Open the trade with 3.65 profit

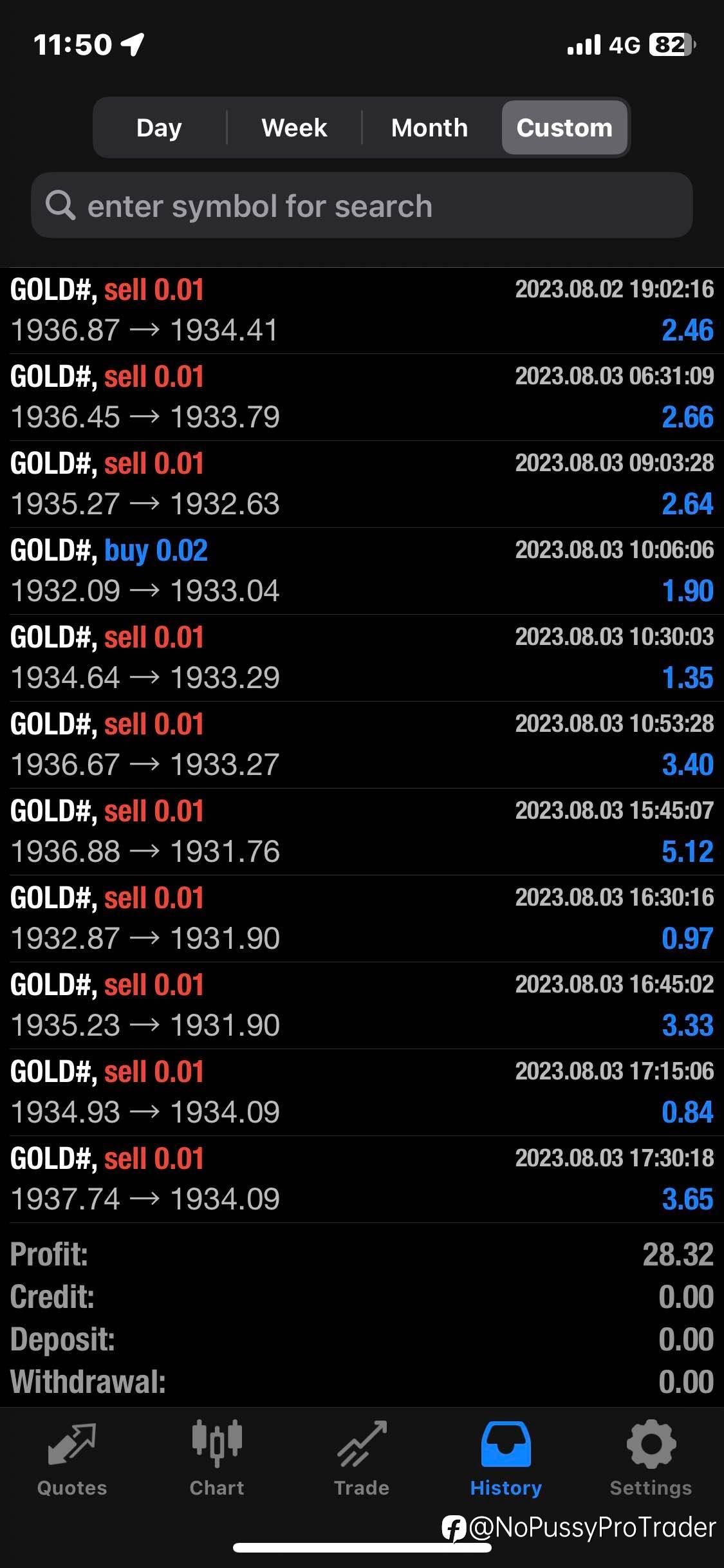click(x=362, y=1179)
